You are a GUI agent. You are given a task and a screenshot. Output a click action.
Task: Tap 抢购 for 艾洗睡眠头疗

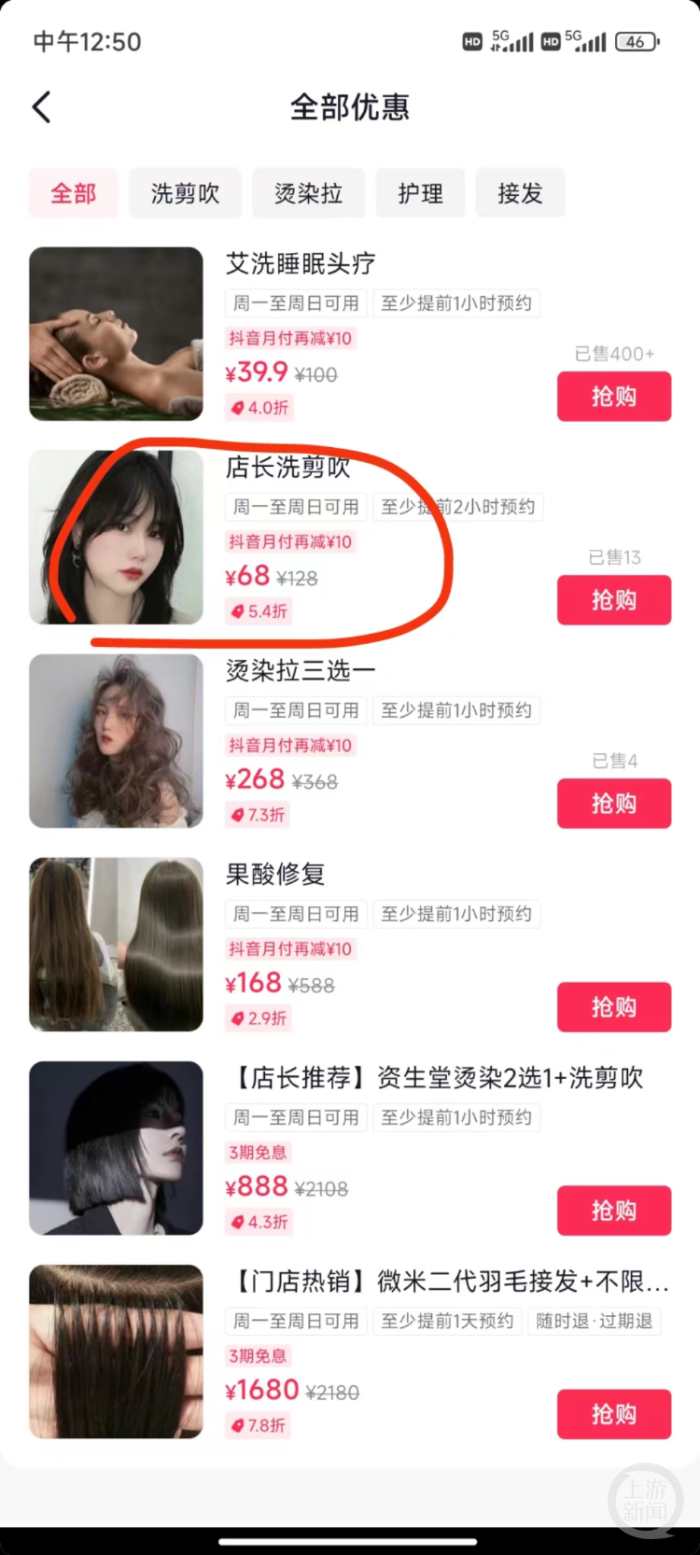pos(613,397)
